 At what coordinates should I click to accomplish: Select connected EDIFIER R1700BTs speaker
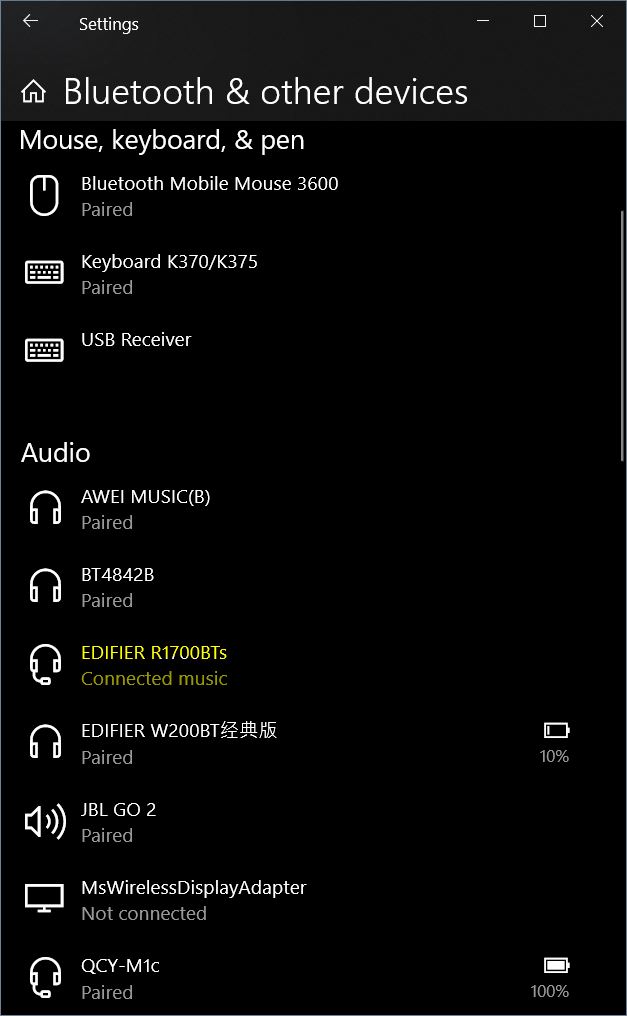[x=154, y=665]
